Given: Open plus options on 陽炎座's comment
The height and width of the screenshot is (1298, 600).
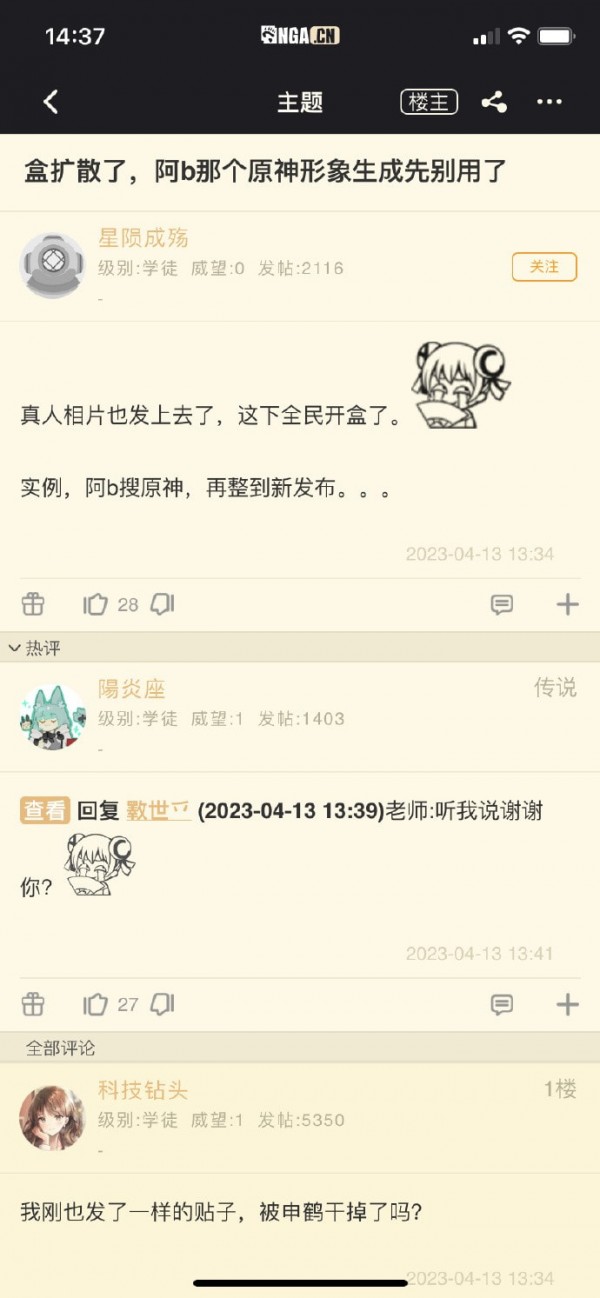Looking at the screenshot, I should tap(567, 1004).
